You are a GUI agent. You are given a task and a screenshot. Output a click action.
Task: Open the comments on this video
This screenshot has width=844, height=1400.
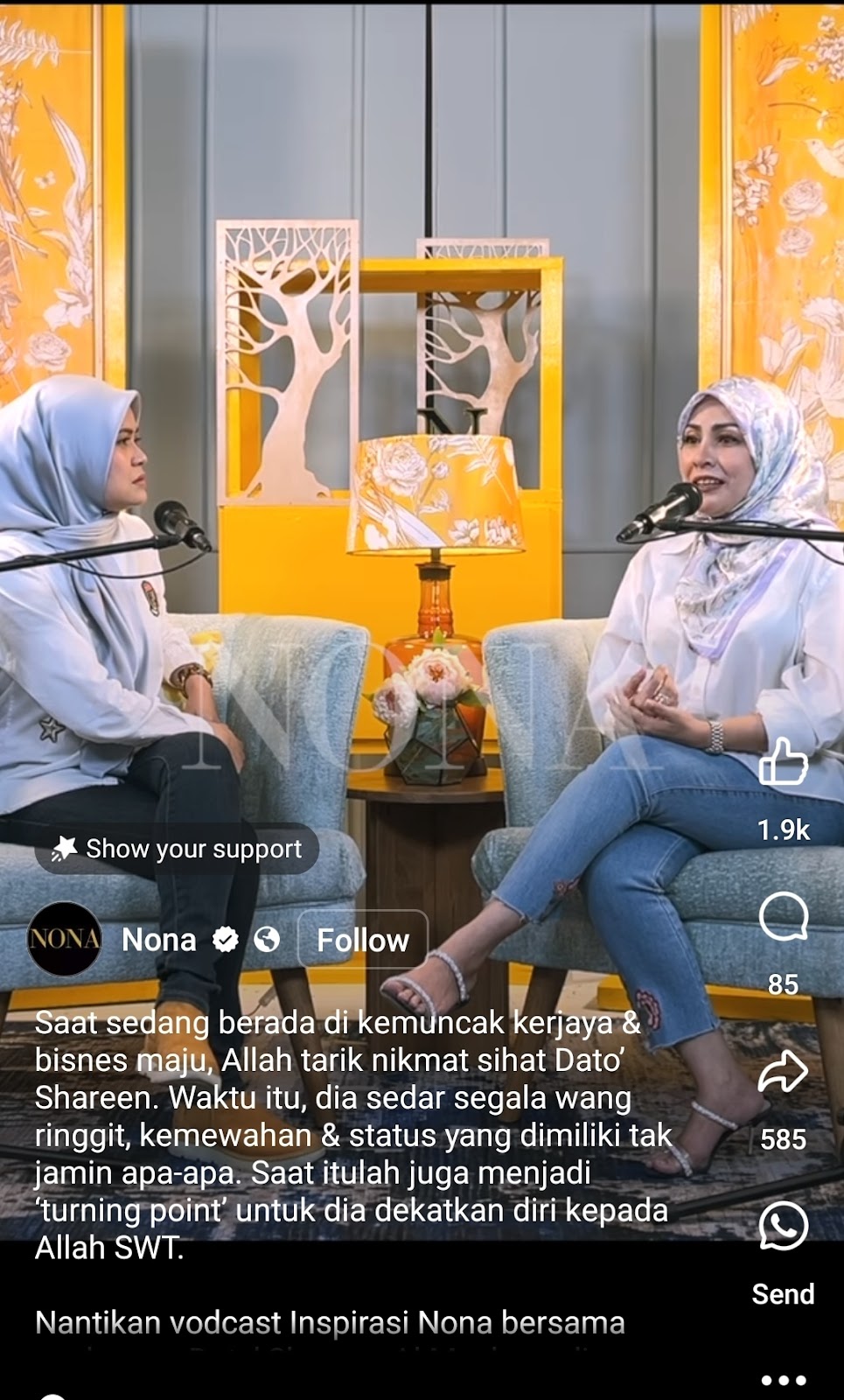783,916
